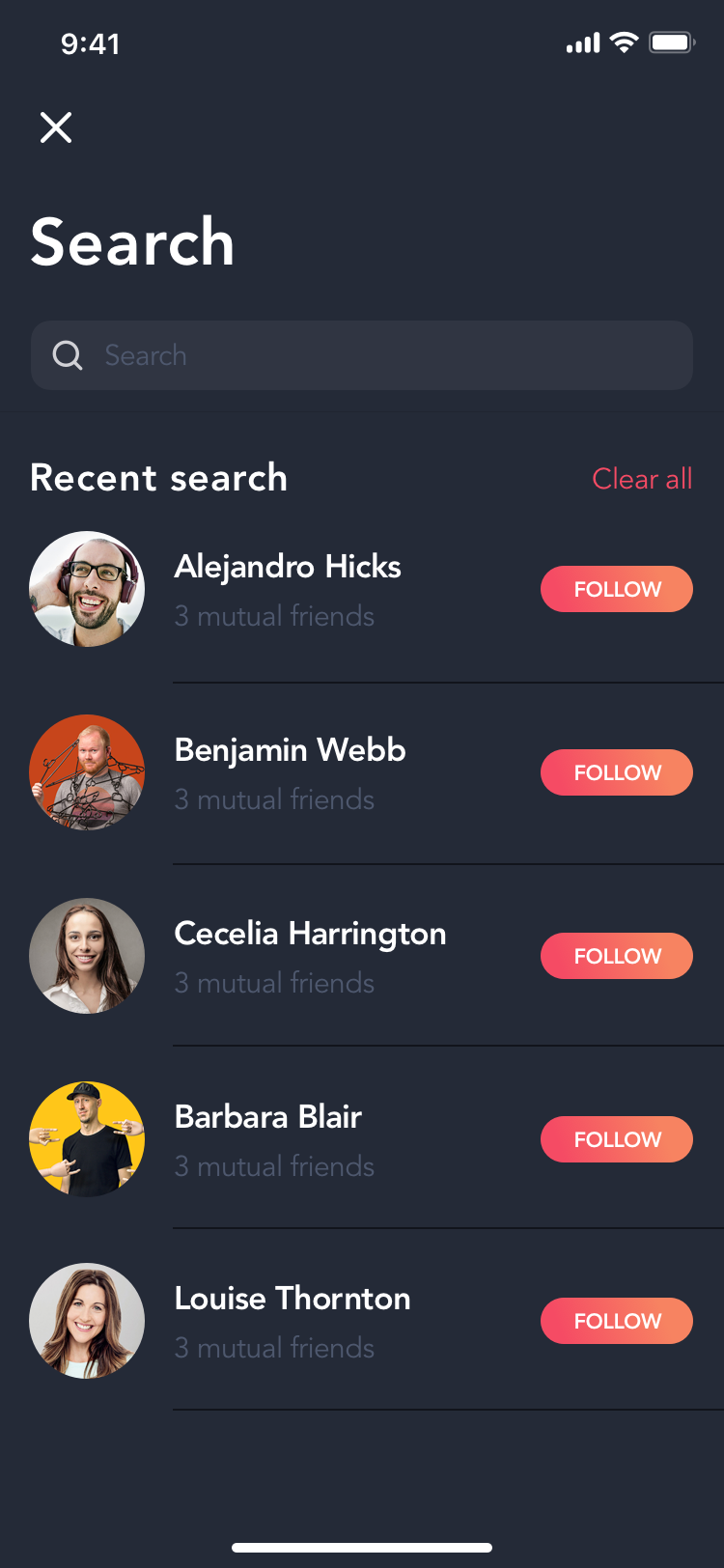Screen dimensions: 724x1568
Task: Follow Louise Thornton
Action: point(617,1321)
